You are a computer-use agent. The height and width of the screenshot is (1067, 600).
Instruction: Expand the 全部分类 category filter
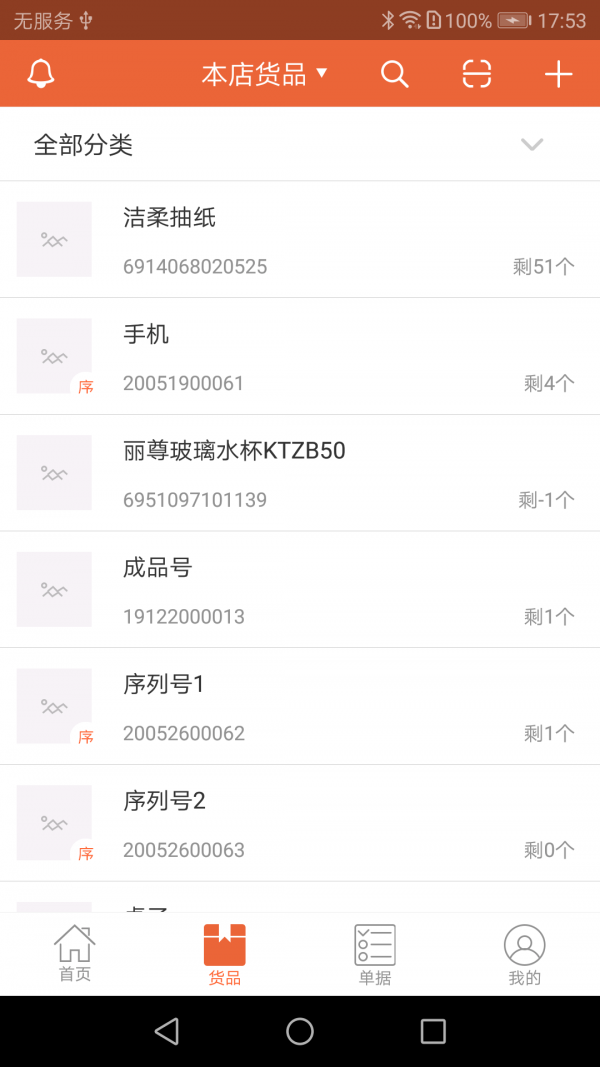(300, 145)
